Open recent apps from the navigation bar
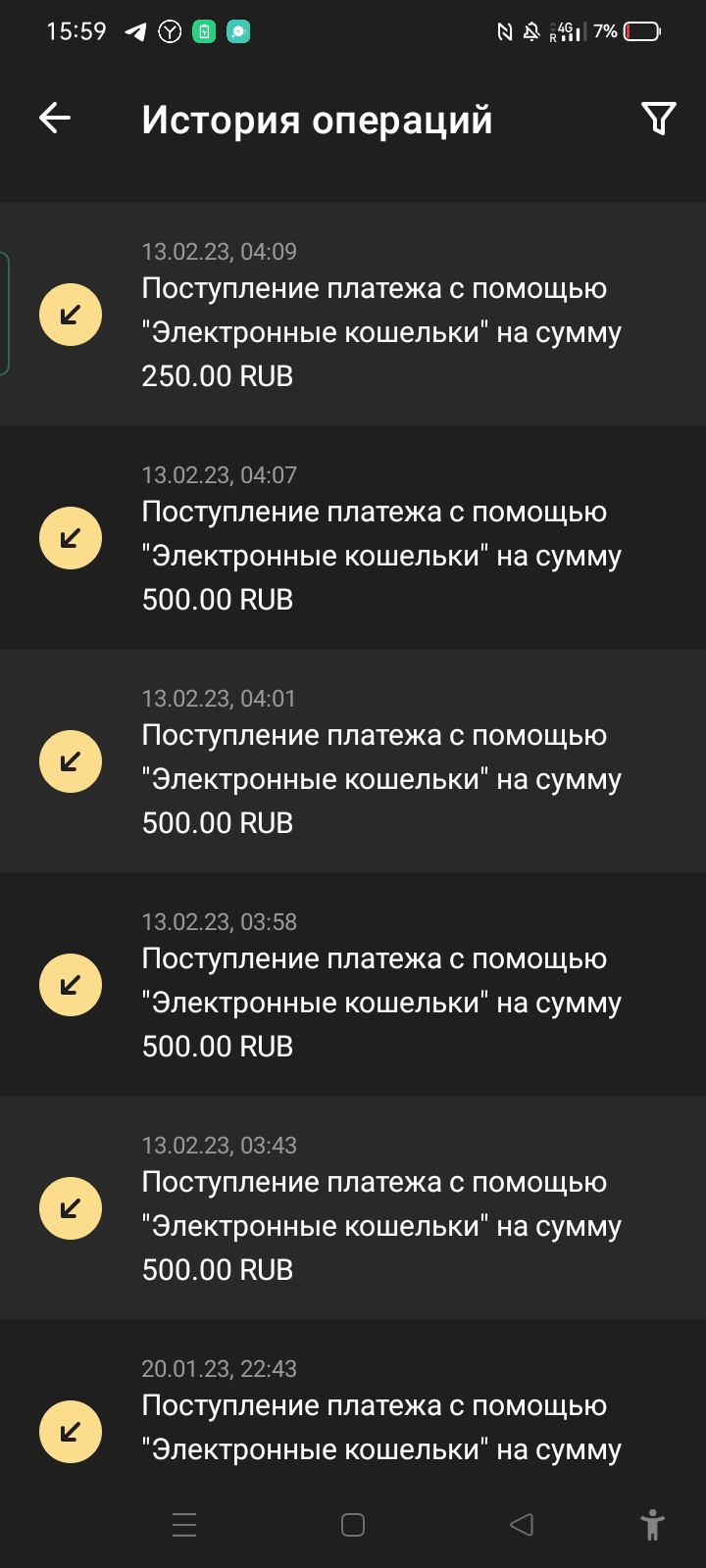Image resolution: width=706 pixels, height=1568 pixels. coord(184,1525)
